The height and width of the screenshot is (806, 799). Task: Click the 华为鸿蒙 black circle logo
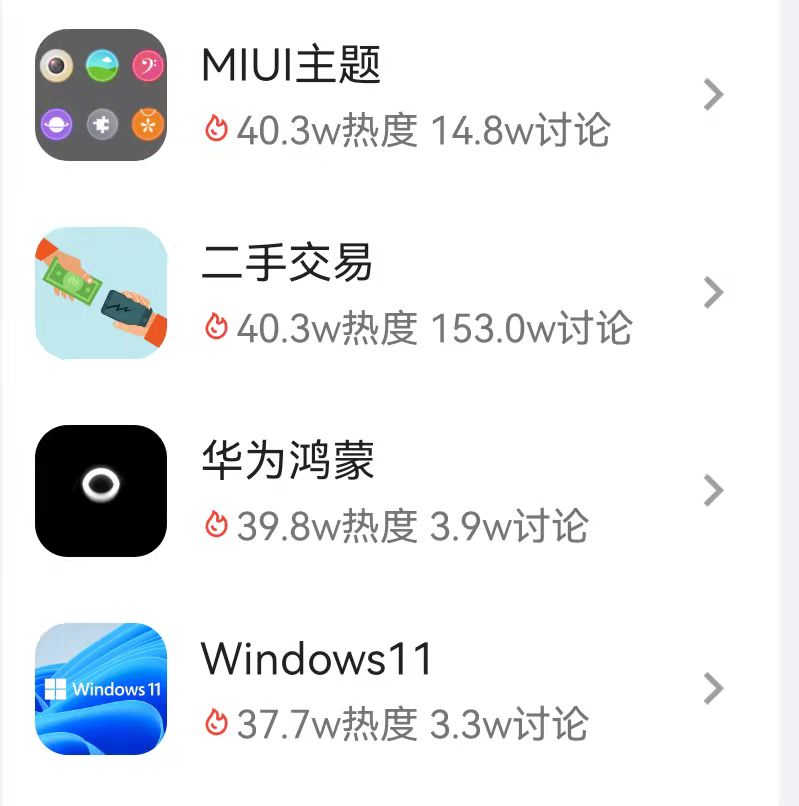(100, 489)
